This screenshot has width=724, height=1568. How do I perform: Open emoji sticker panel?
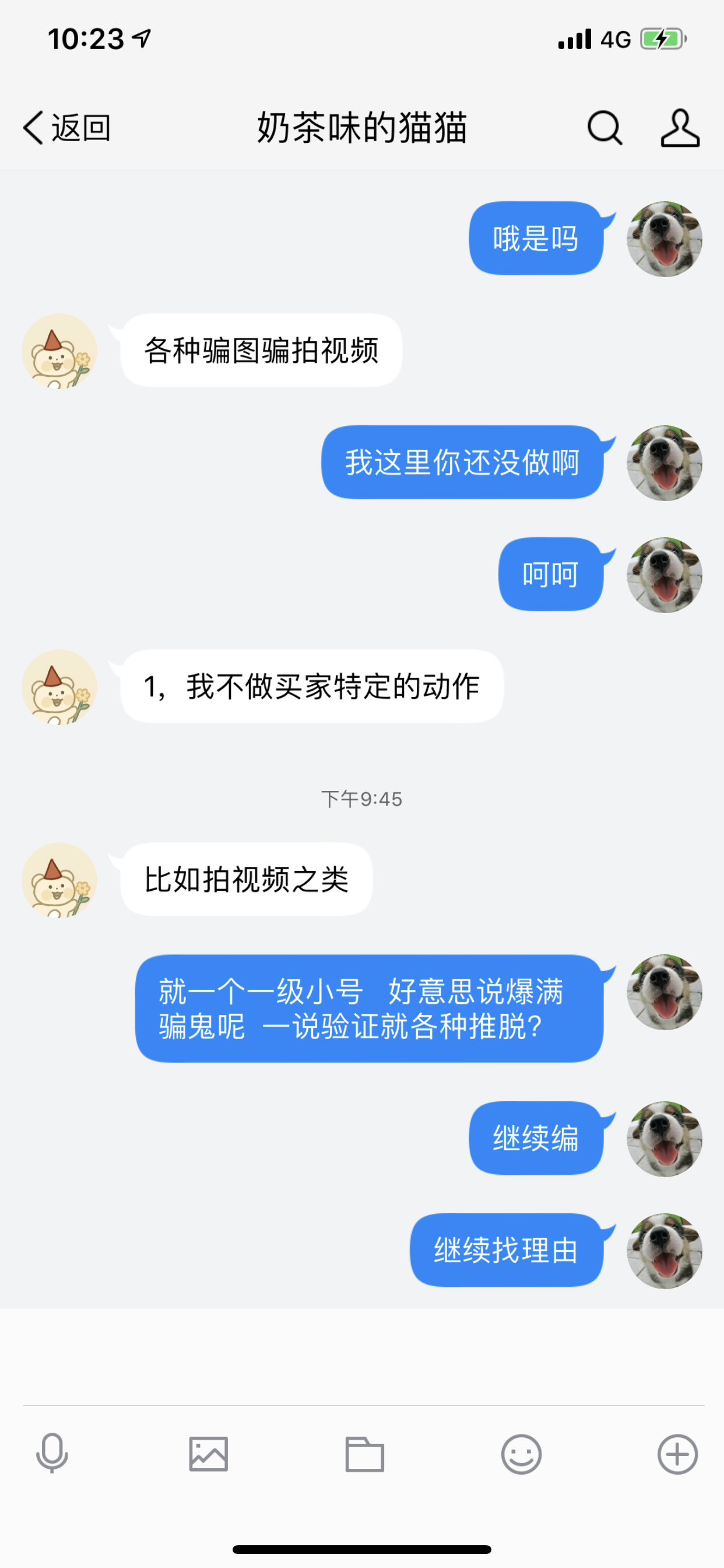[521, 1454]
